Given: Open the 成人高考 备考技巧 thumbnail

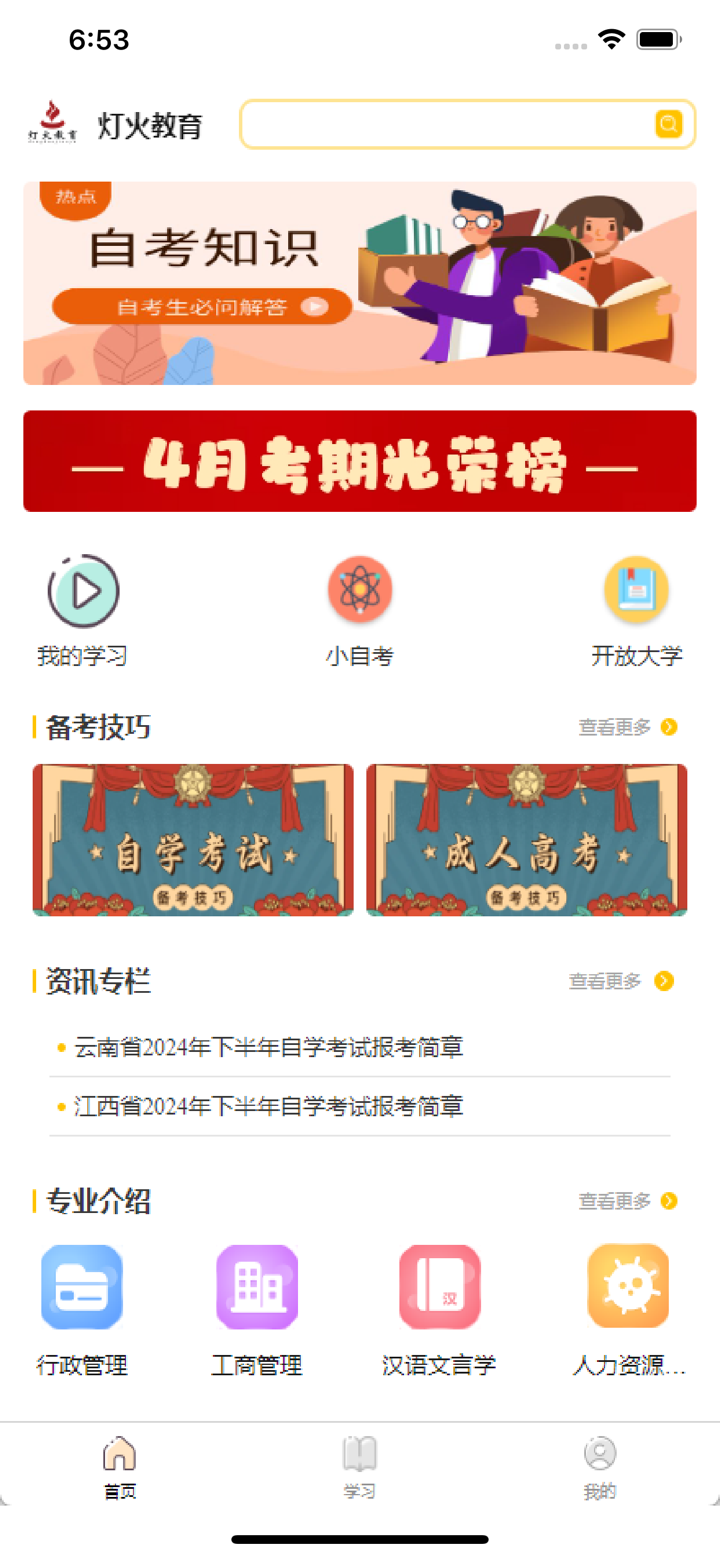Looking at the screenshot, I should click(x=526, y=840).
